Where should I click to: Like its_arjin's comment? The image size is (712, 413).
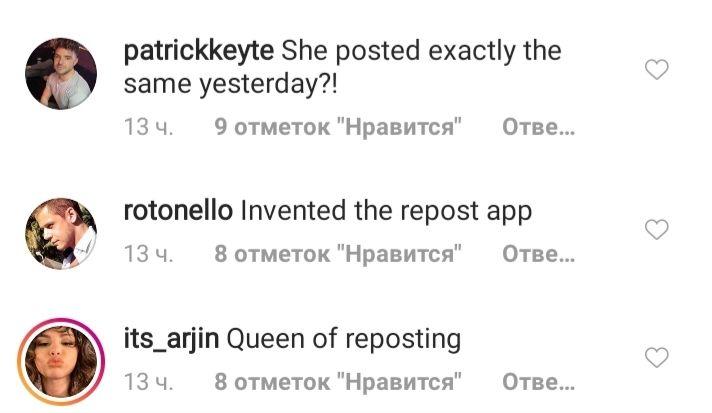[656, 358]
